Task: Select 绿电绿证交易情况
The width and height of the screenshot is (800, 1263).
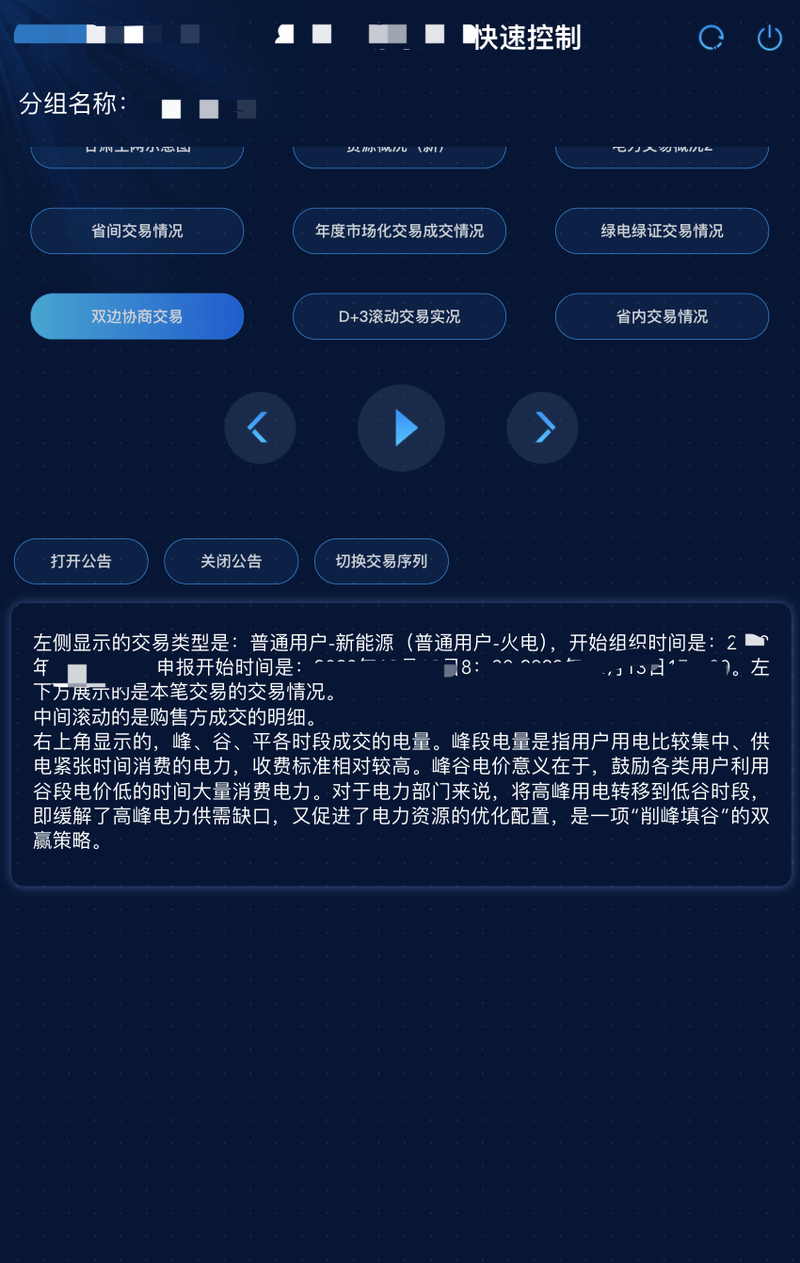Action: [662, 231]
